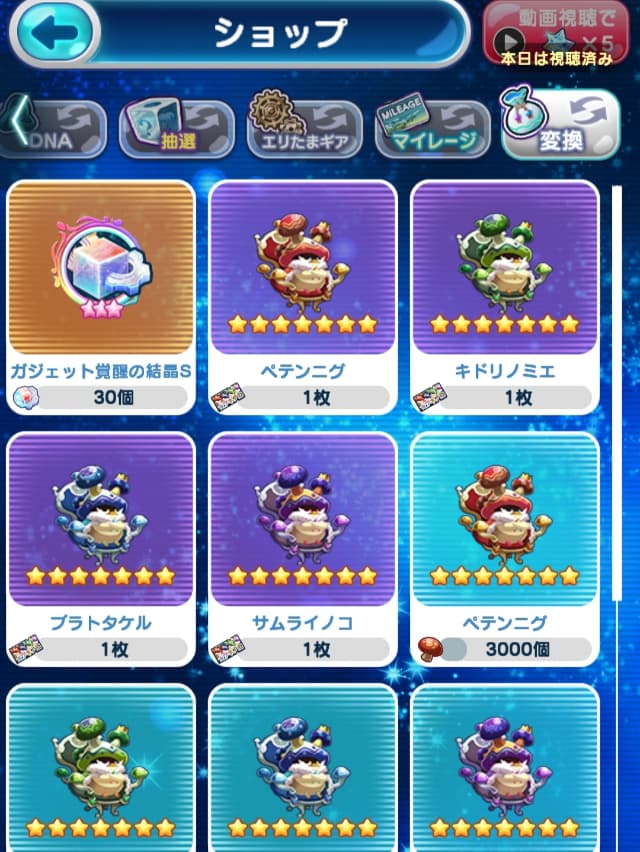
Task: Open the マイレージ mileage tab
Action: pos(432,129)
